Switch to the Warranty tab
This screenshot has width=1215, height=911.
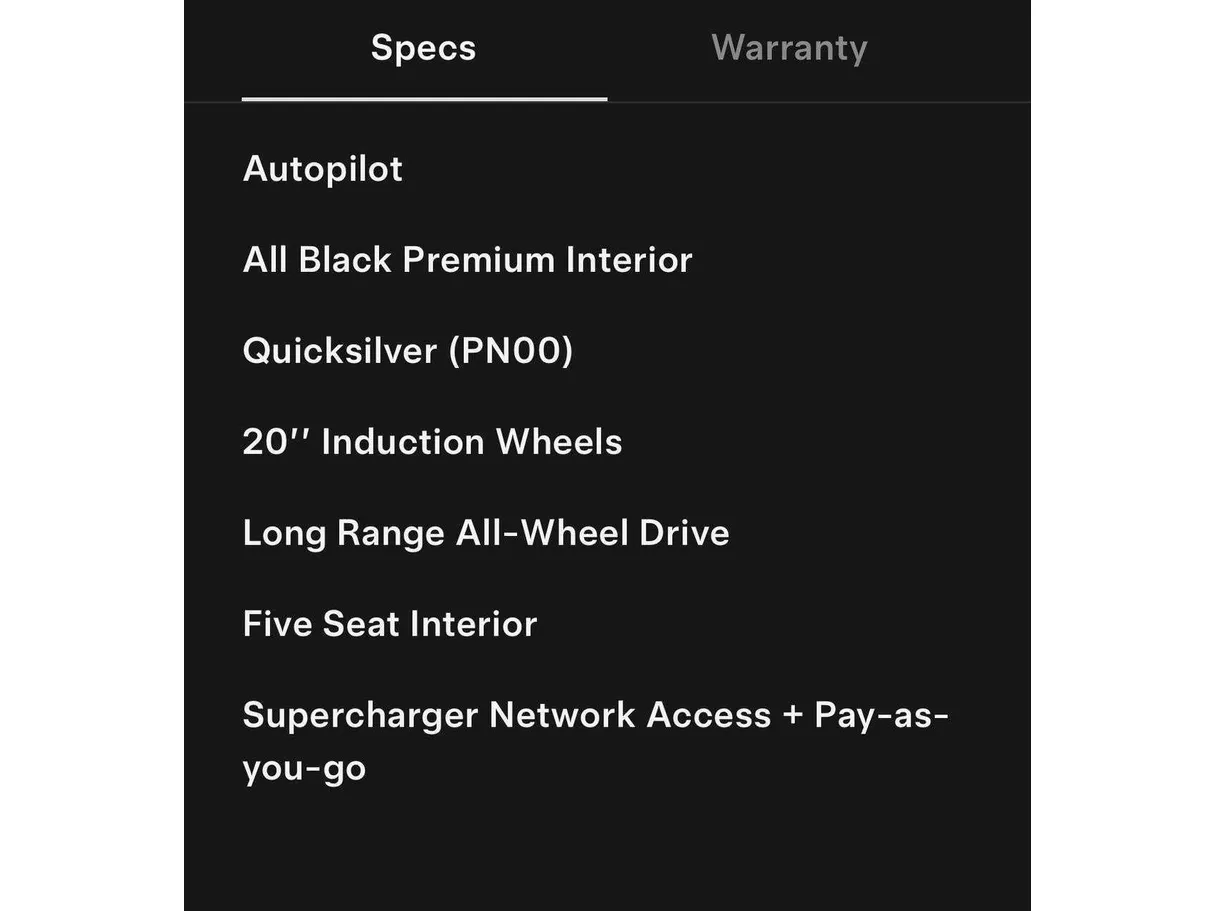789,48
